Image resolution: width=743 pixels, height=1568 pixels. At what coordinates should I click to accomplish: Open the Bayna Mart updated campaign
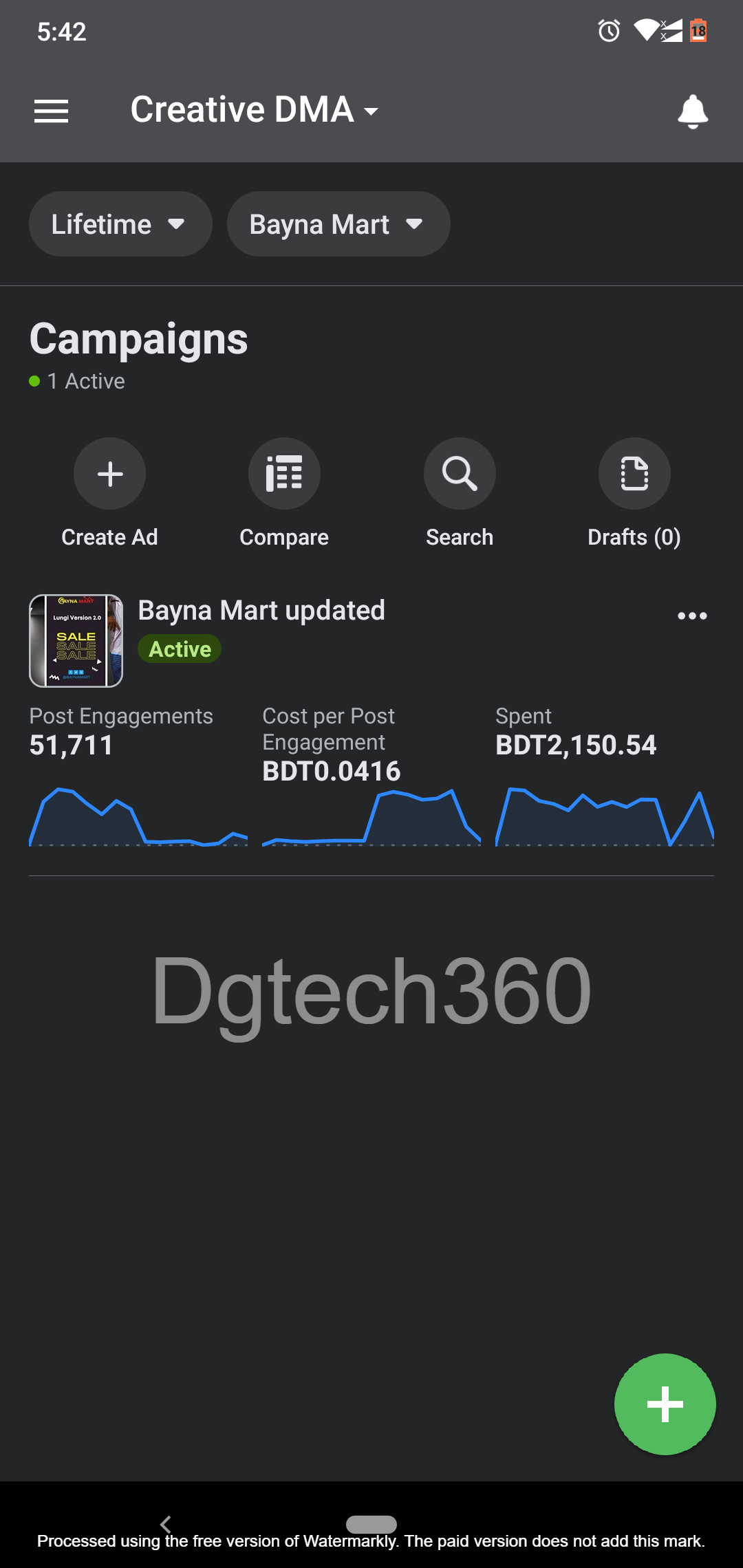tap(261, 611)
